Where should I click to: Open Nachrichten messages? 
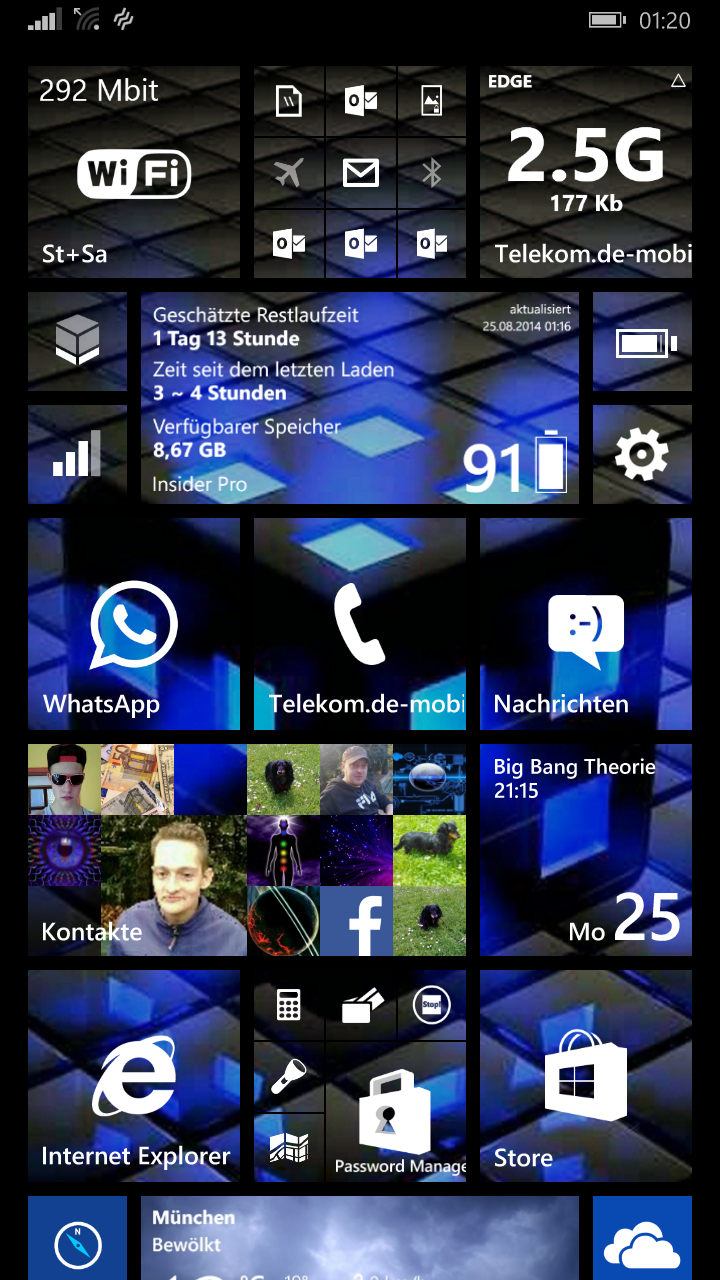click(586, 624)
